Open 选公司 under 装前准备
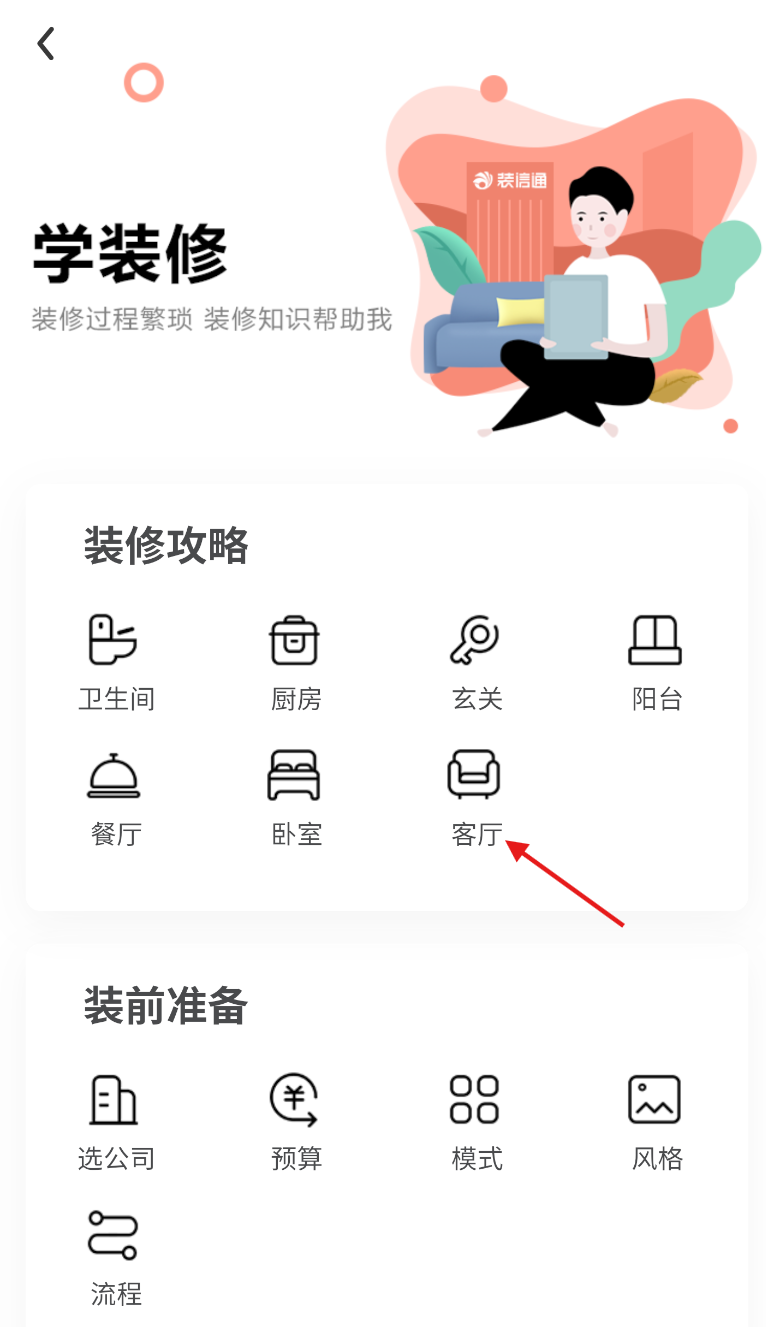The image size is (766, 1327). 116,1121
